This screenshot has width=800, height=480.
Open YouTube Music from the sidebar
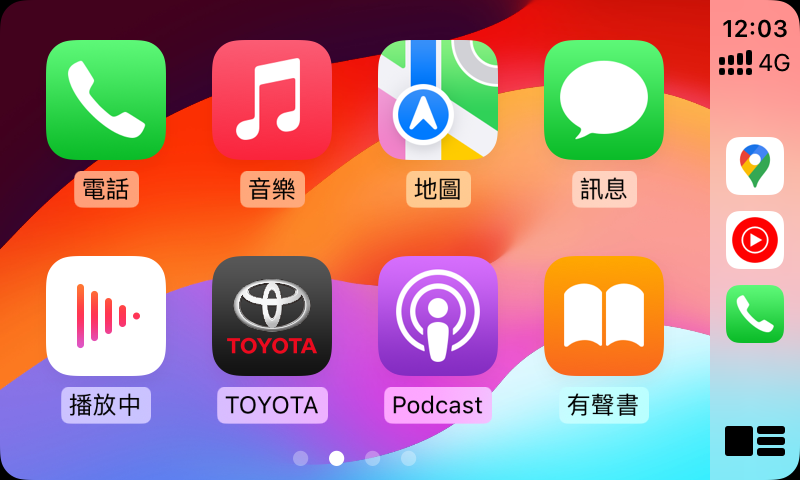pyautogui.click(x=755, y=240)
